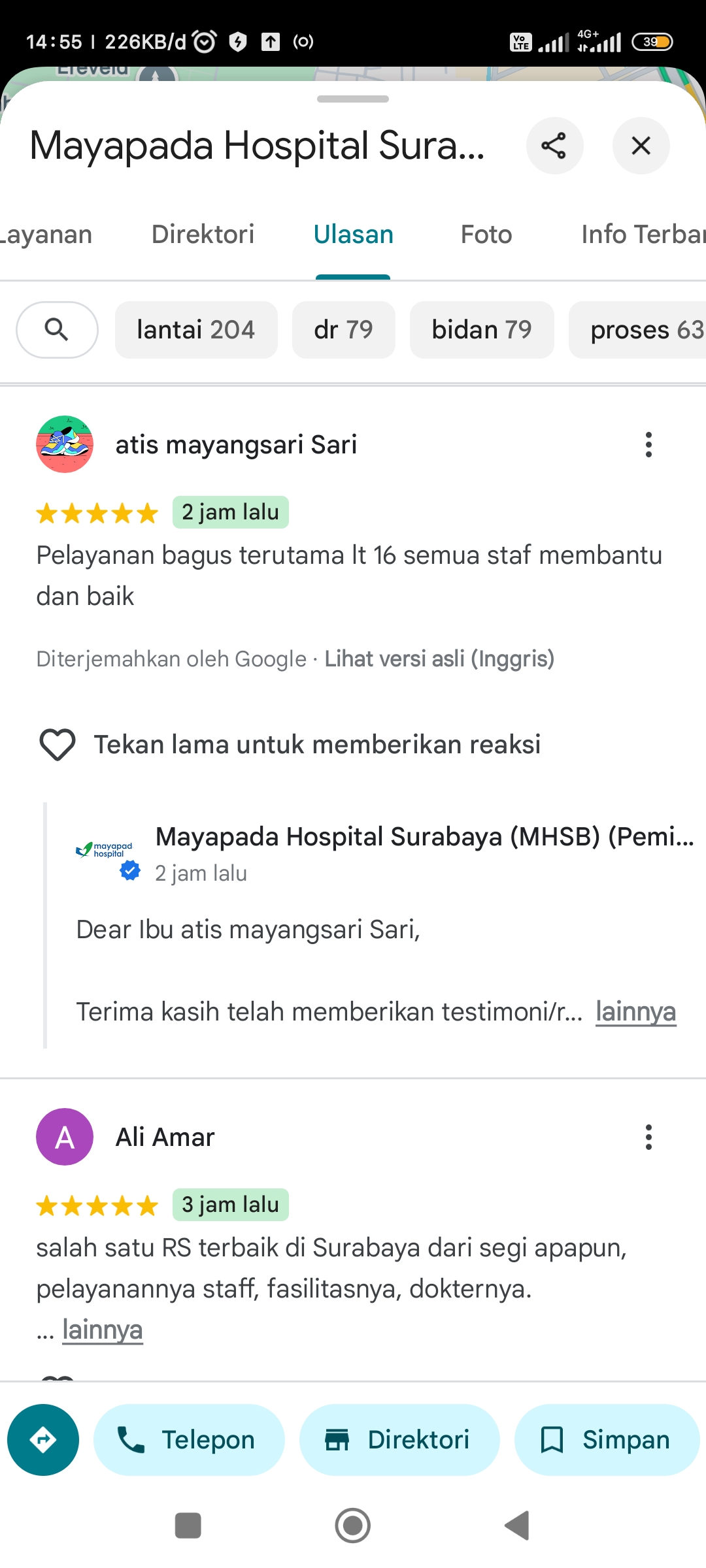Open options menu for atis mayangsari Sari's review

click(x=648, y=445)
